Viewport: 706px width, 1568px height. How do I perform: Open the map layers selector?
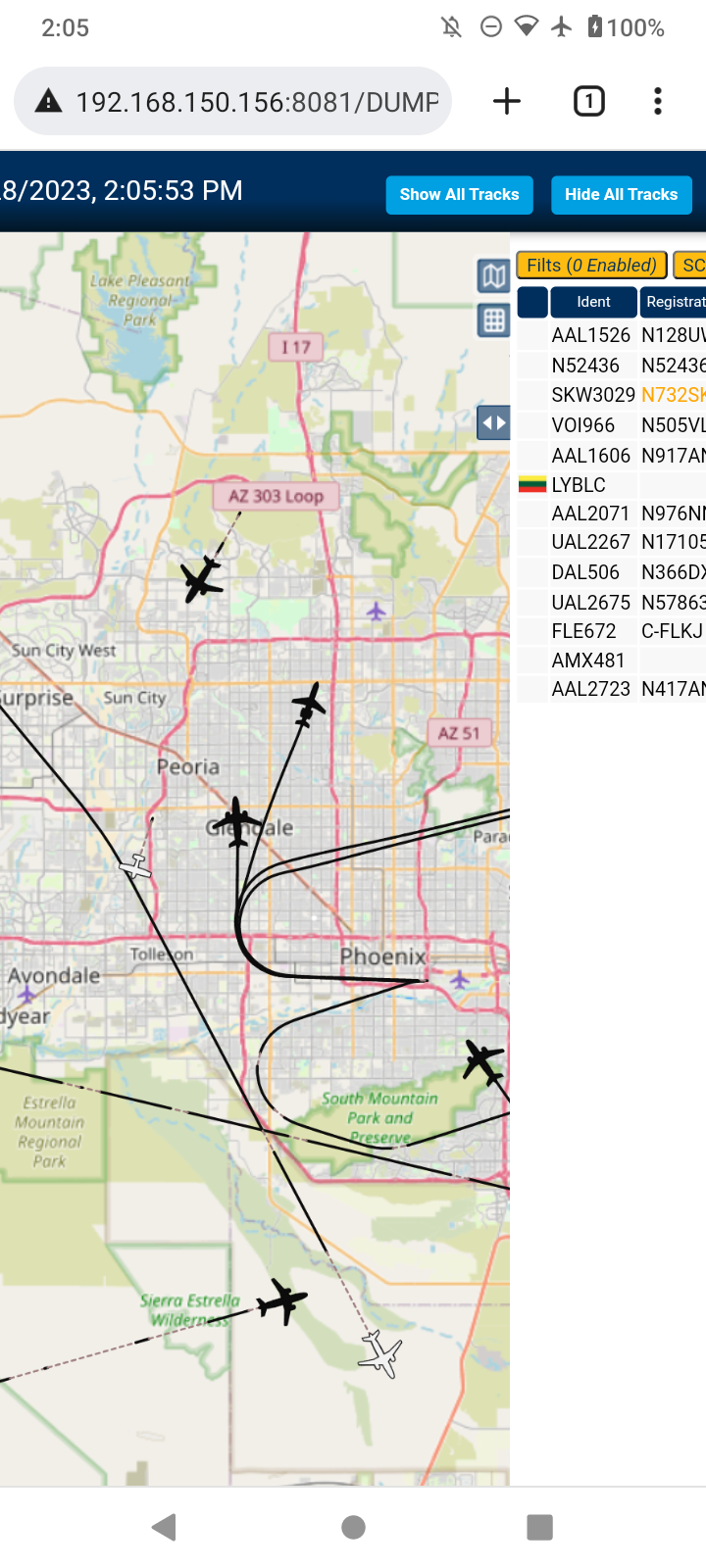[x=493, y=276]
